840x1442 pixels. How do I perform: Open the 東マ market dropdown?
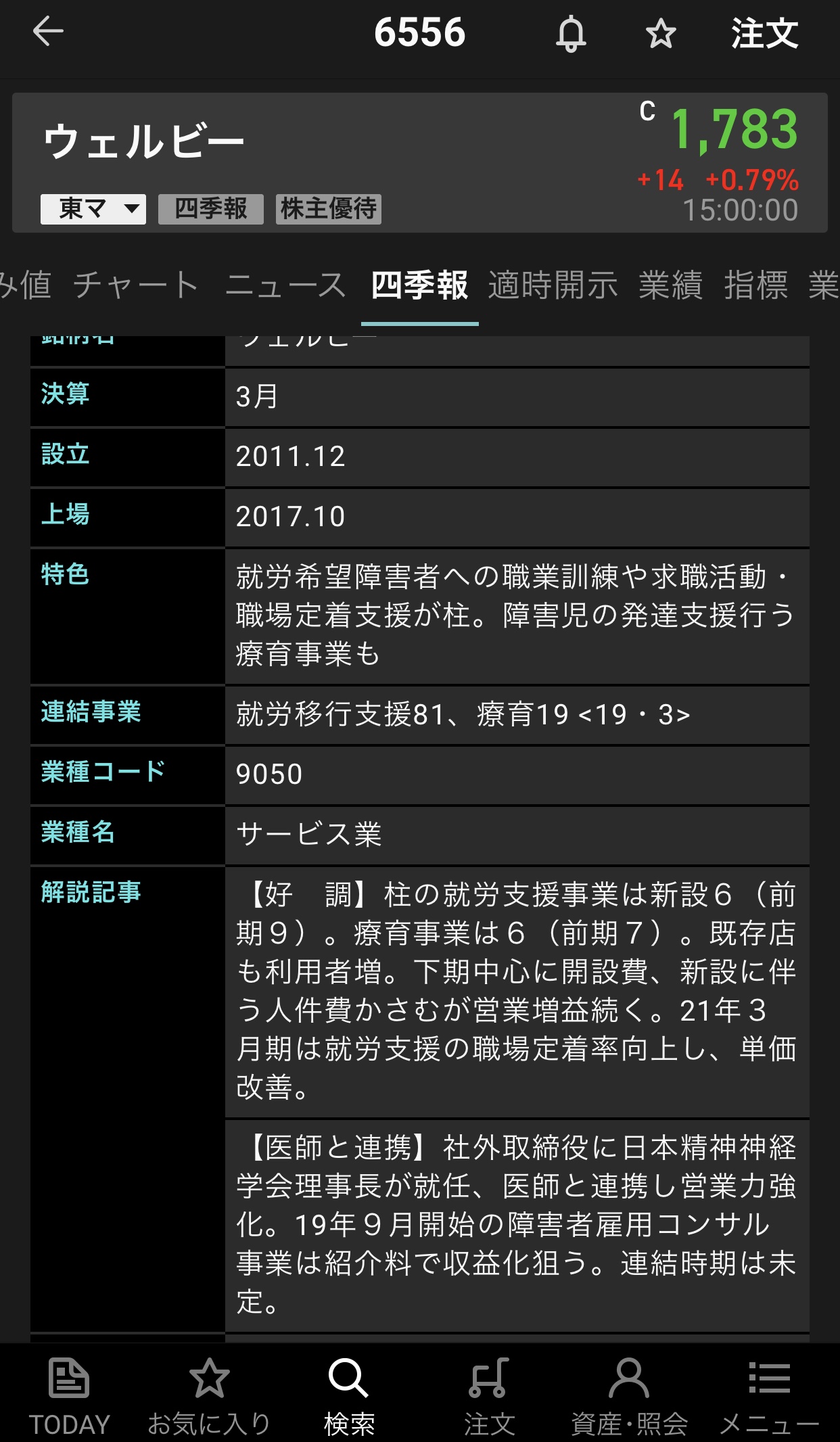tap(93, 209)
